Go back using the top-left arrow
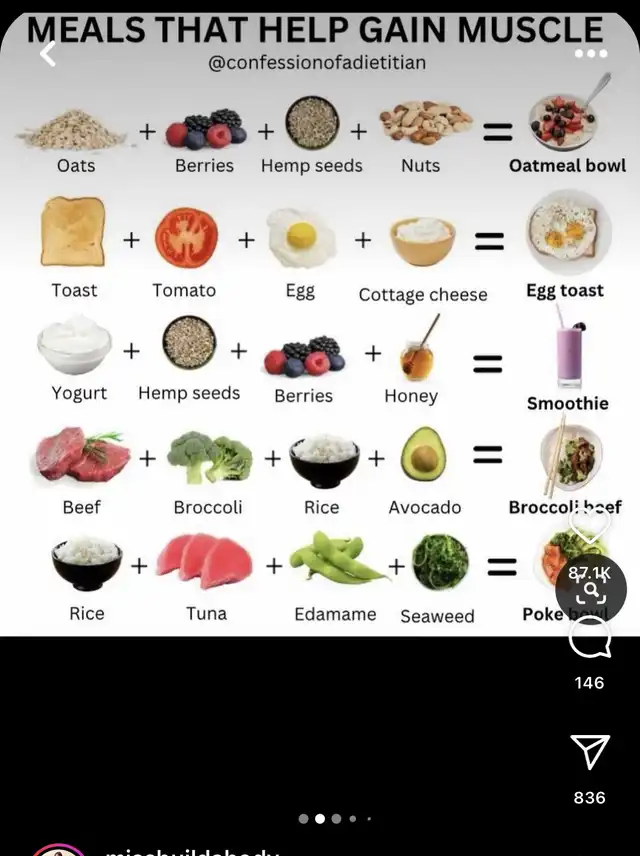 coord(47,54)
